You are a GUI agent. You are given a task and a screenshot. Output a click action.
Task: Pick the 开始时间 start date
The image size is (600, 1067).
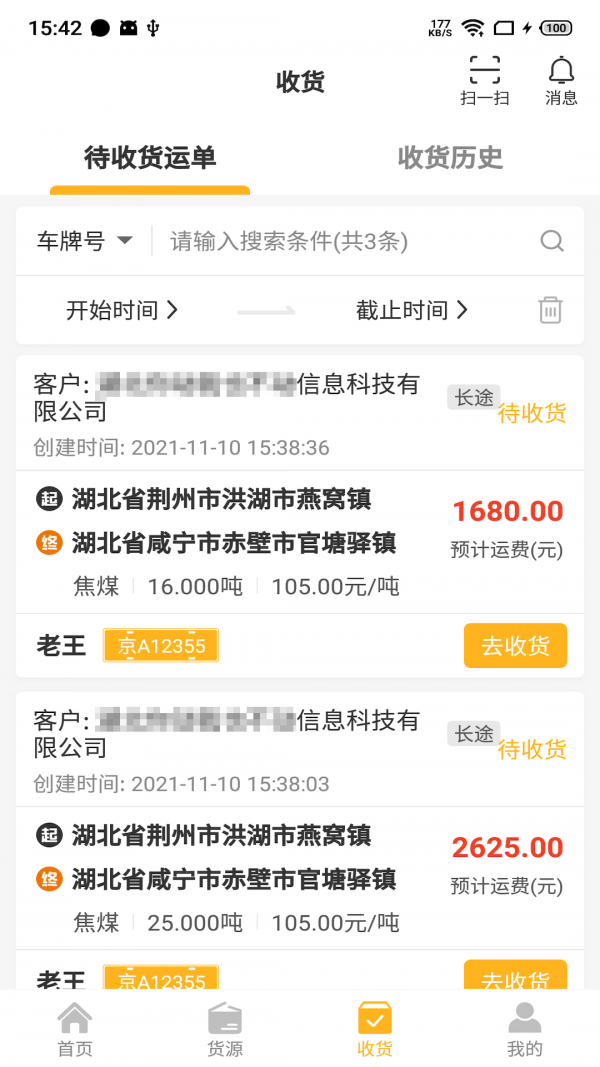click(x=122, y=310)
